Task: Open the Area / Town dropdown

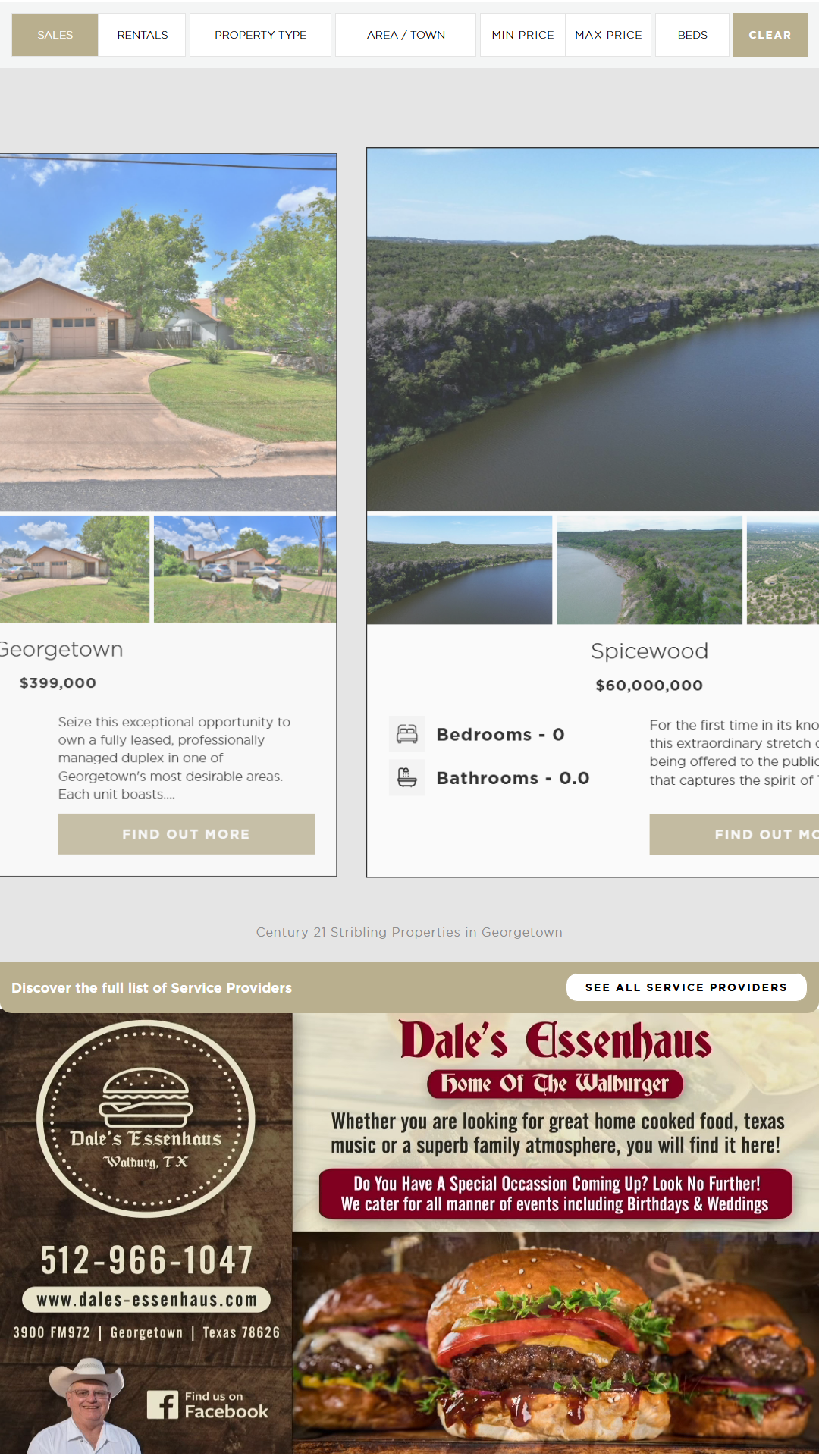Action: point(406,35)
